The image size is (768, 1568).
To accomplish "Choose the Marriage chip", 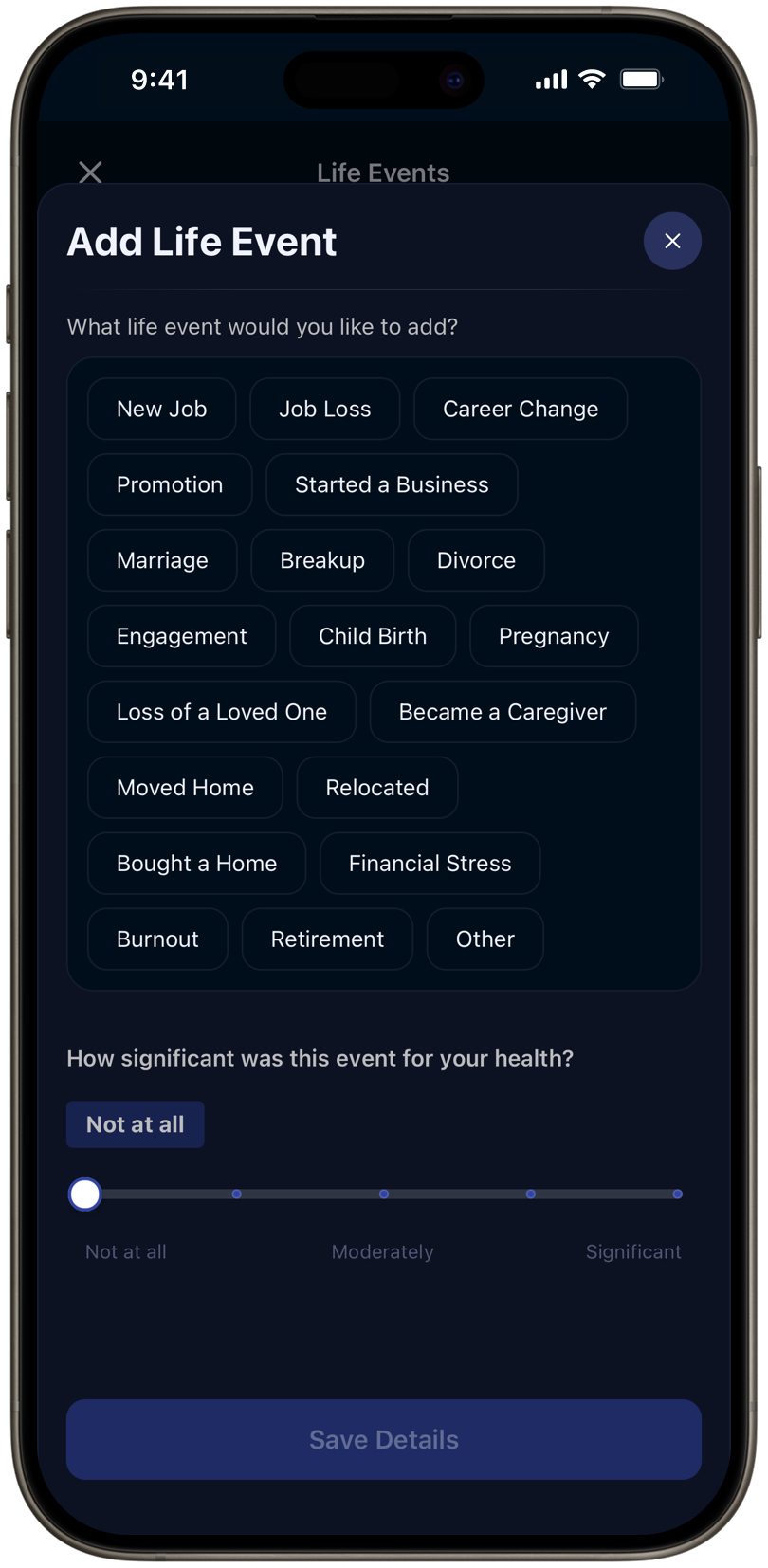I will click(x=162, y=560).
